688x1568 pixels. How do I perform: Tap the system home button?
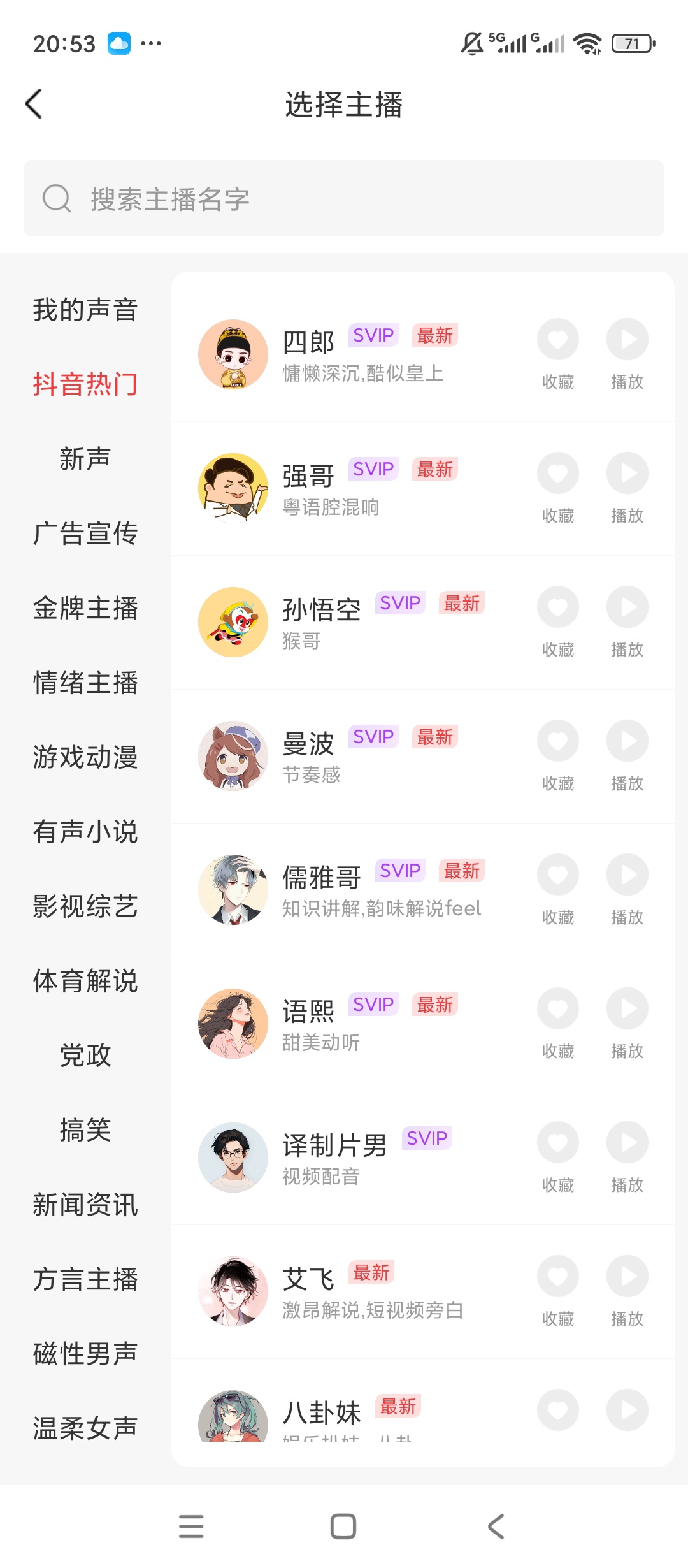pos(343,1527)
